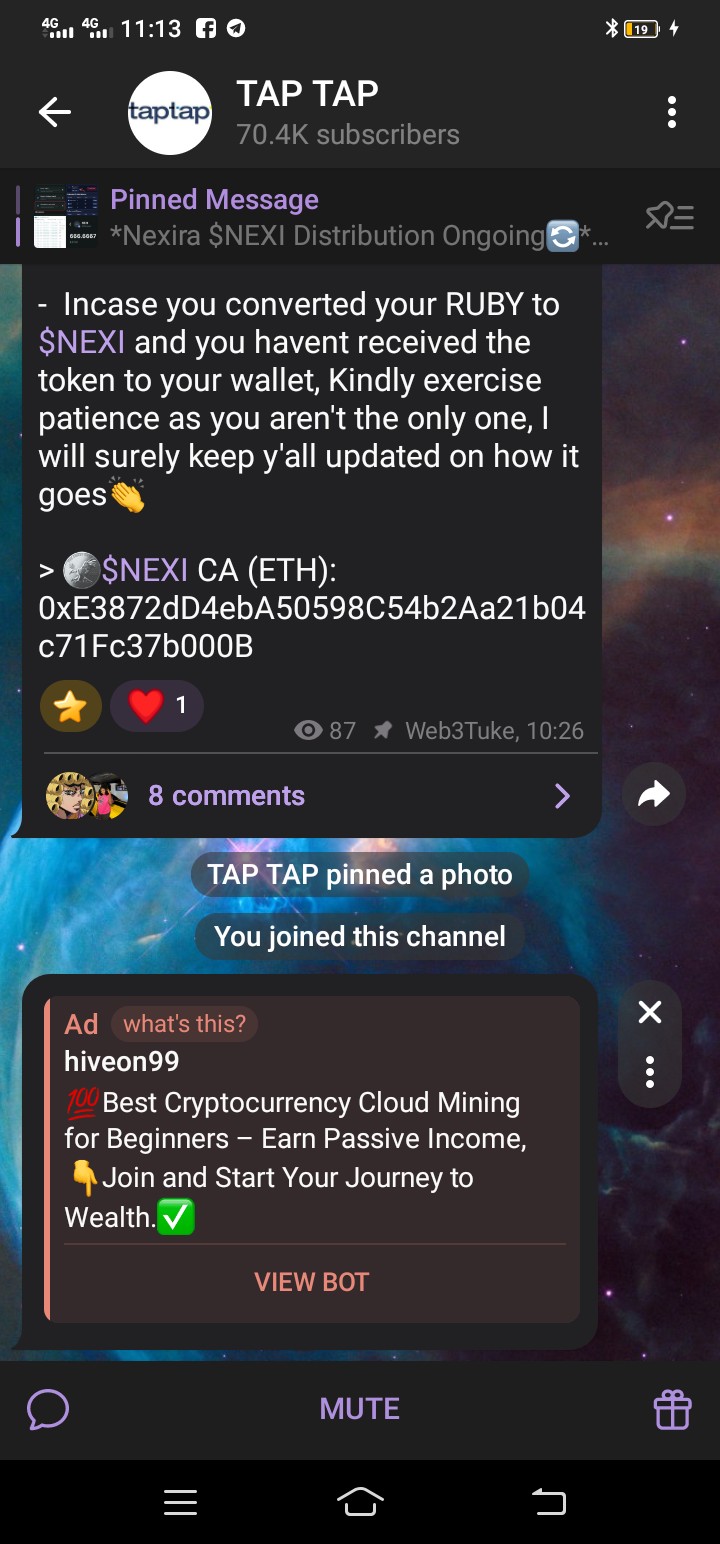This screenshot has width=720, height=1544.
Task: Open the channel overflow menu
Action: (x=672, y=113)
